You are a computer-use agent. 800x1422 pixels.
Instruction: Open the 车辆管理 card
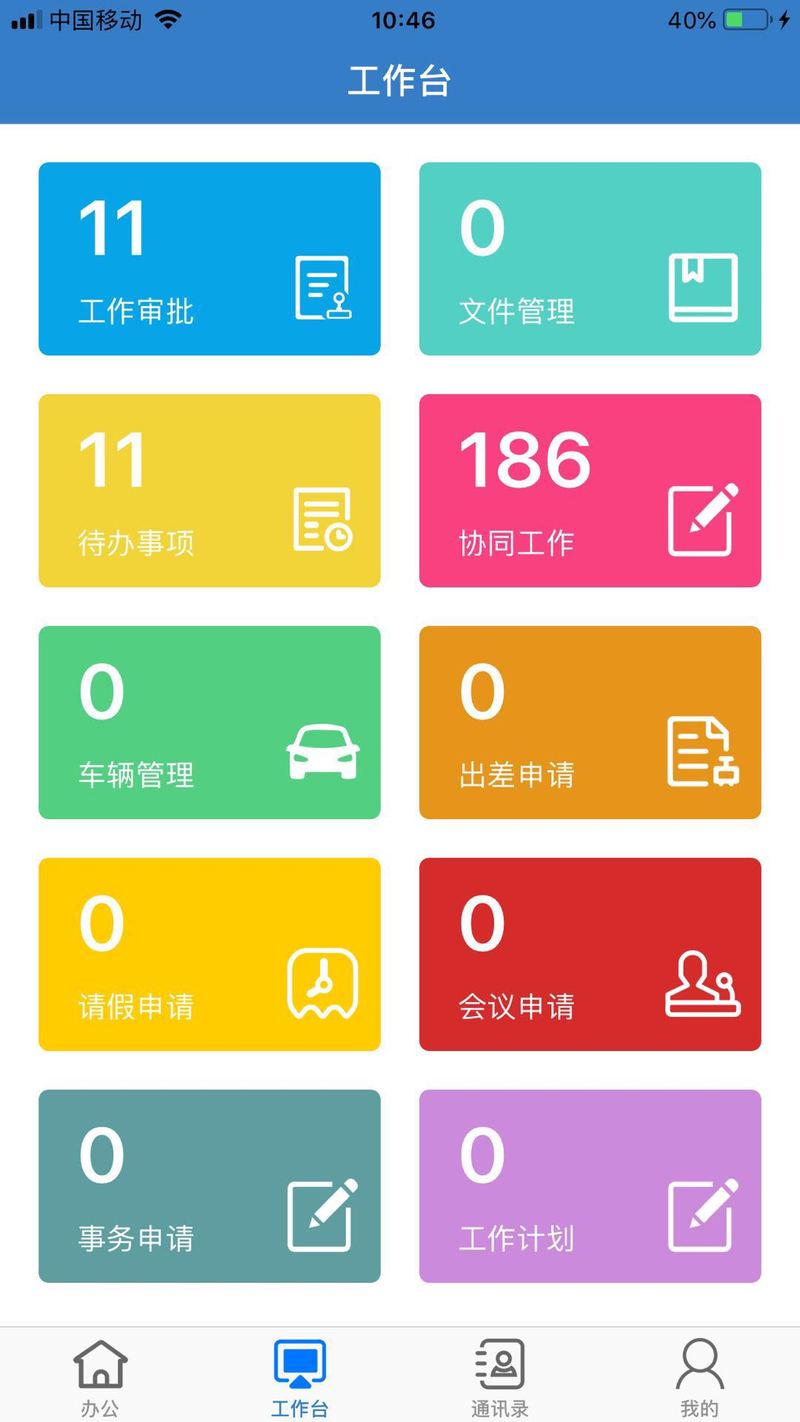pyautogui.click(x=209, y=723)
